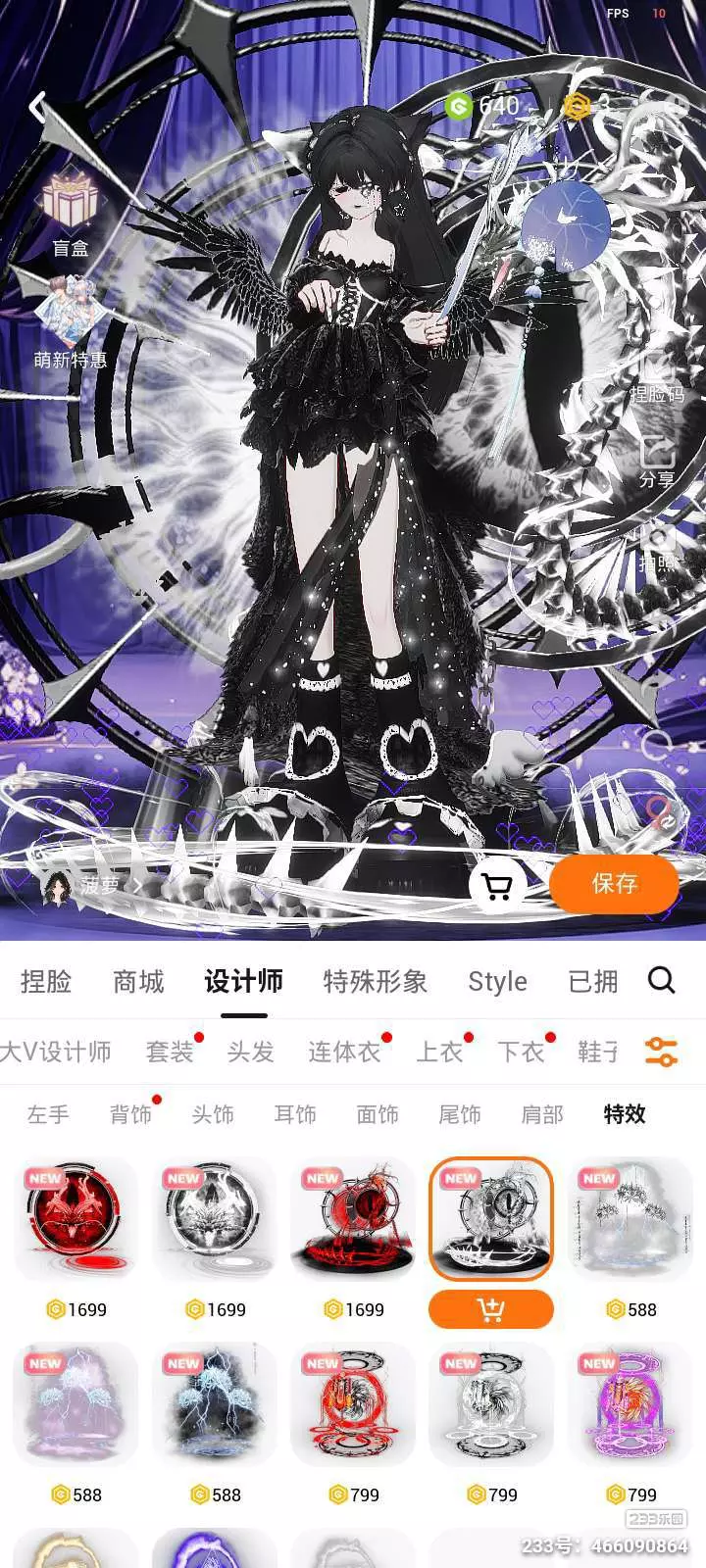
Task: Open the orange filter sliders icon
Action: (662, 1052)
